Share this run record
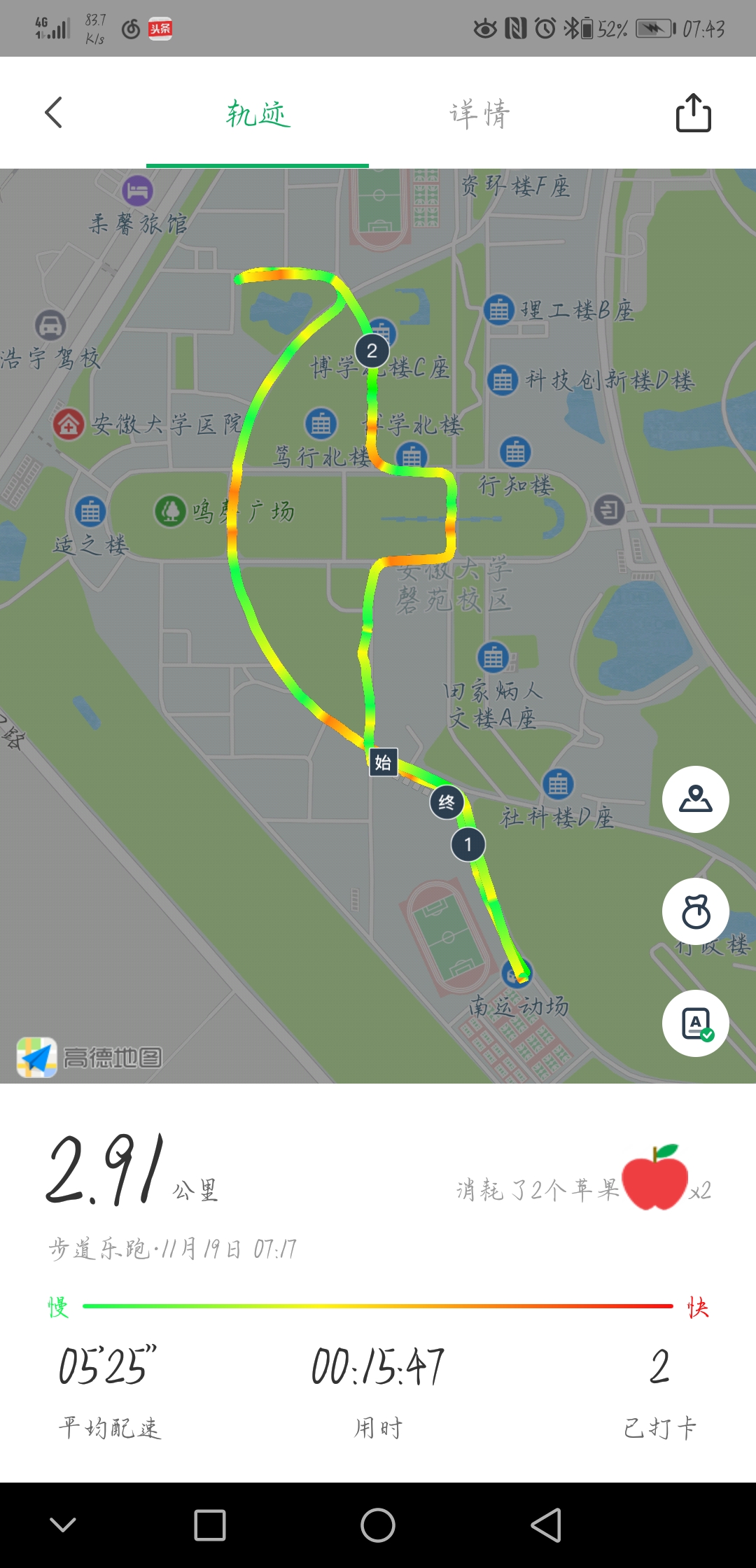 pyautogui.click(x=693, y=113)
